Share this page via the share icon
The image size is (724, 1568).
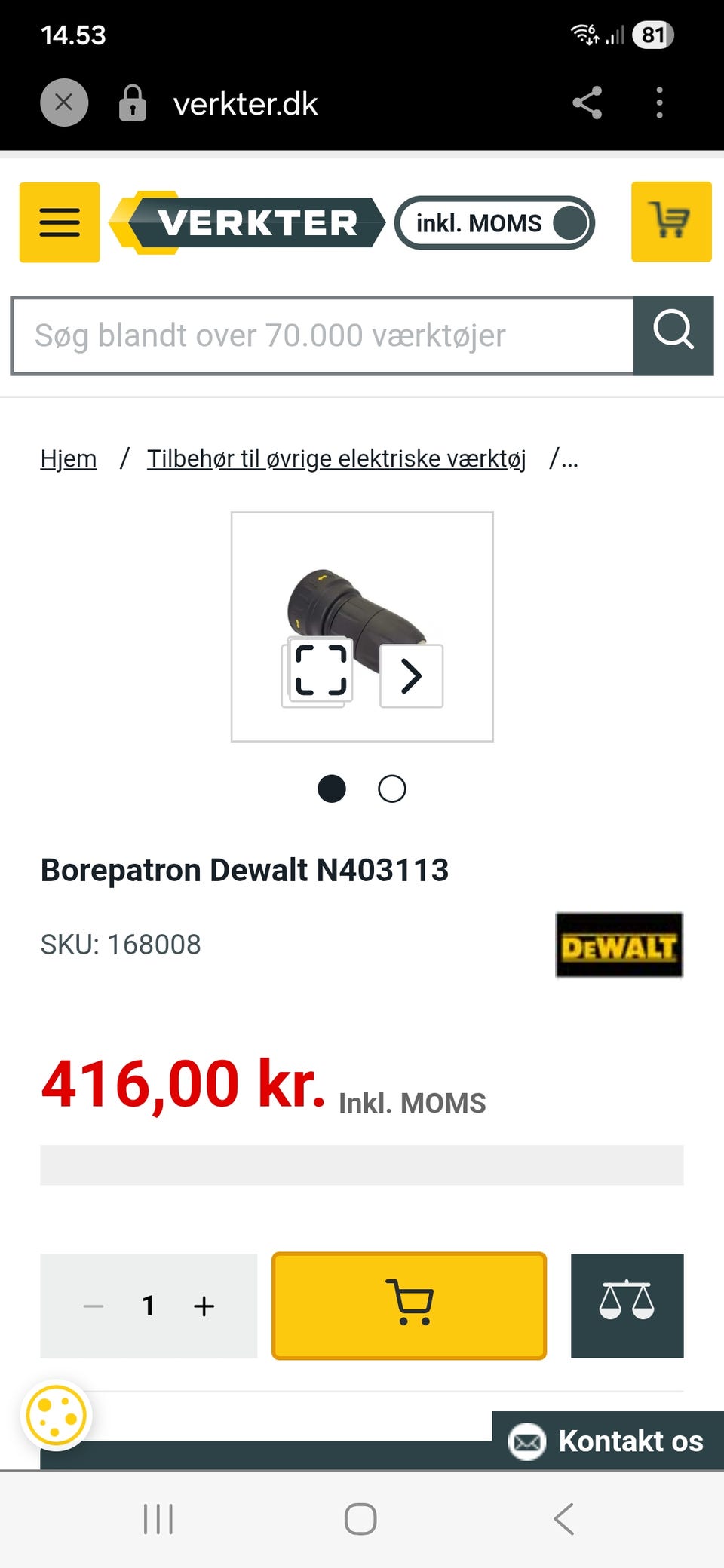(587, 103)
